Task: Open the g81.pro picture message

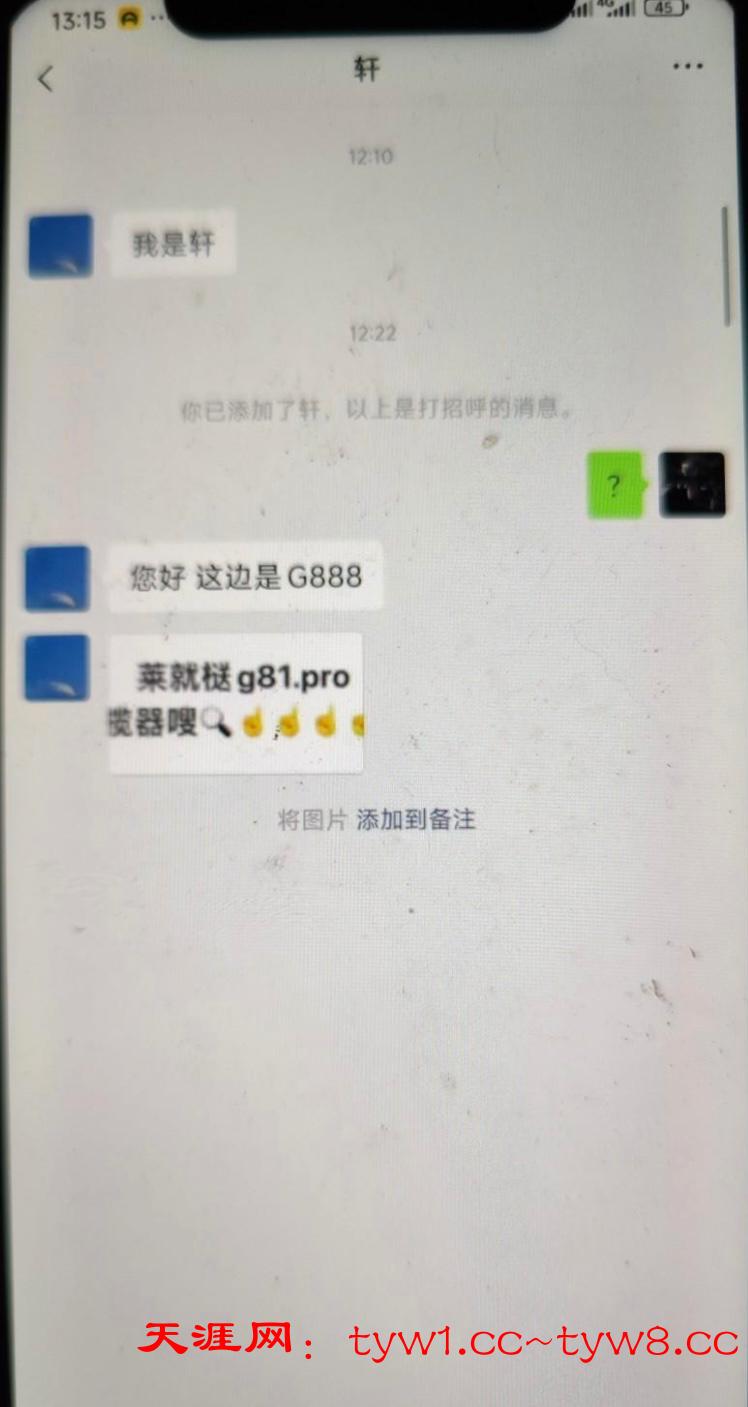Action: [x=236, y=702]
